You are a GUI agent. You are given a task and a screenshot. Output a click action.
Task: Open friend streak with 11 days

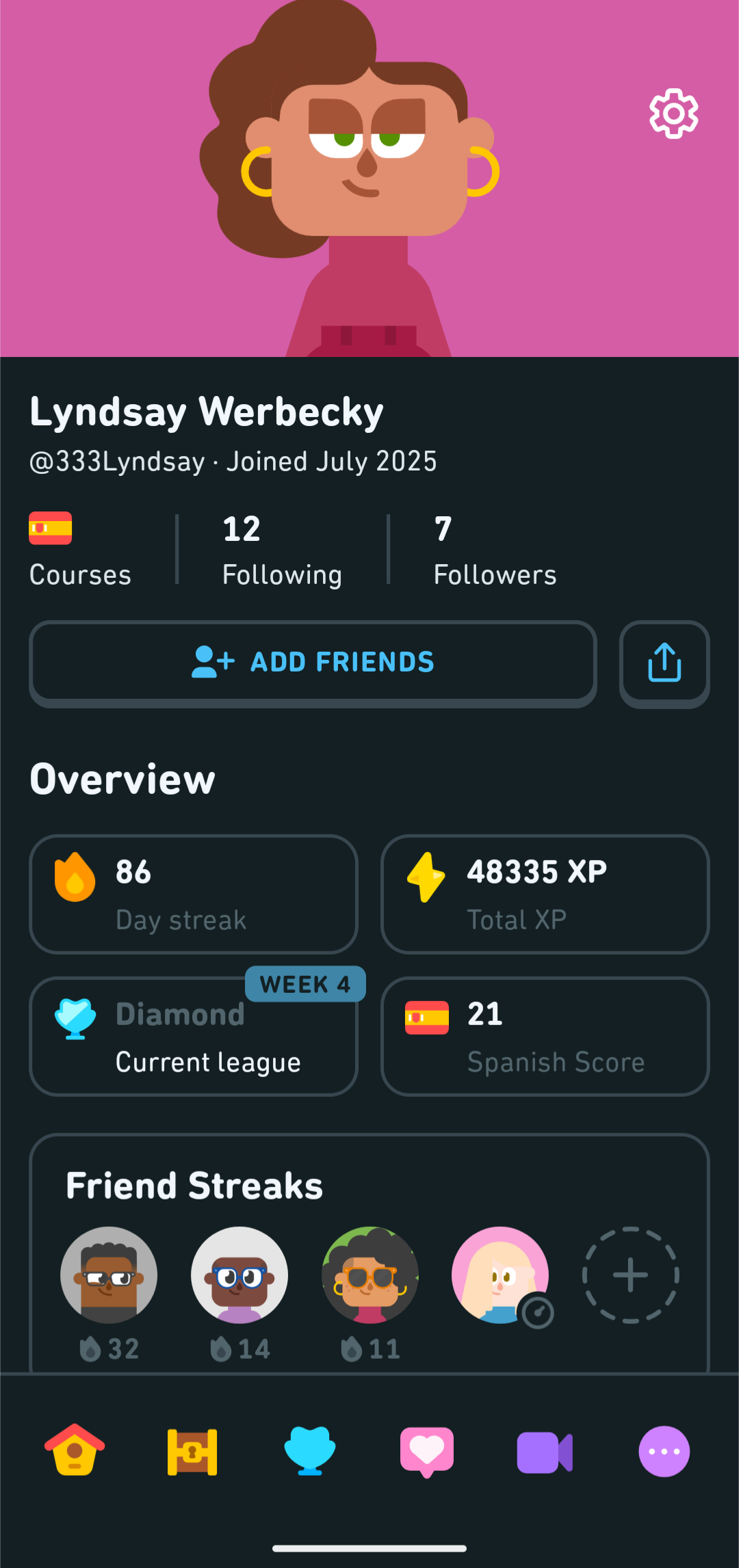(370, 1275)
